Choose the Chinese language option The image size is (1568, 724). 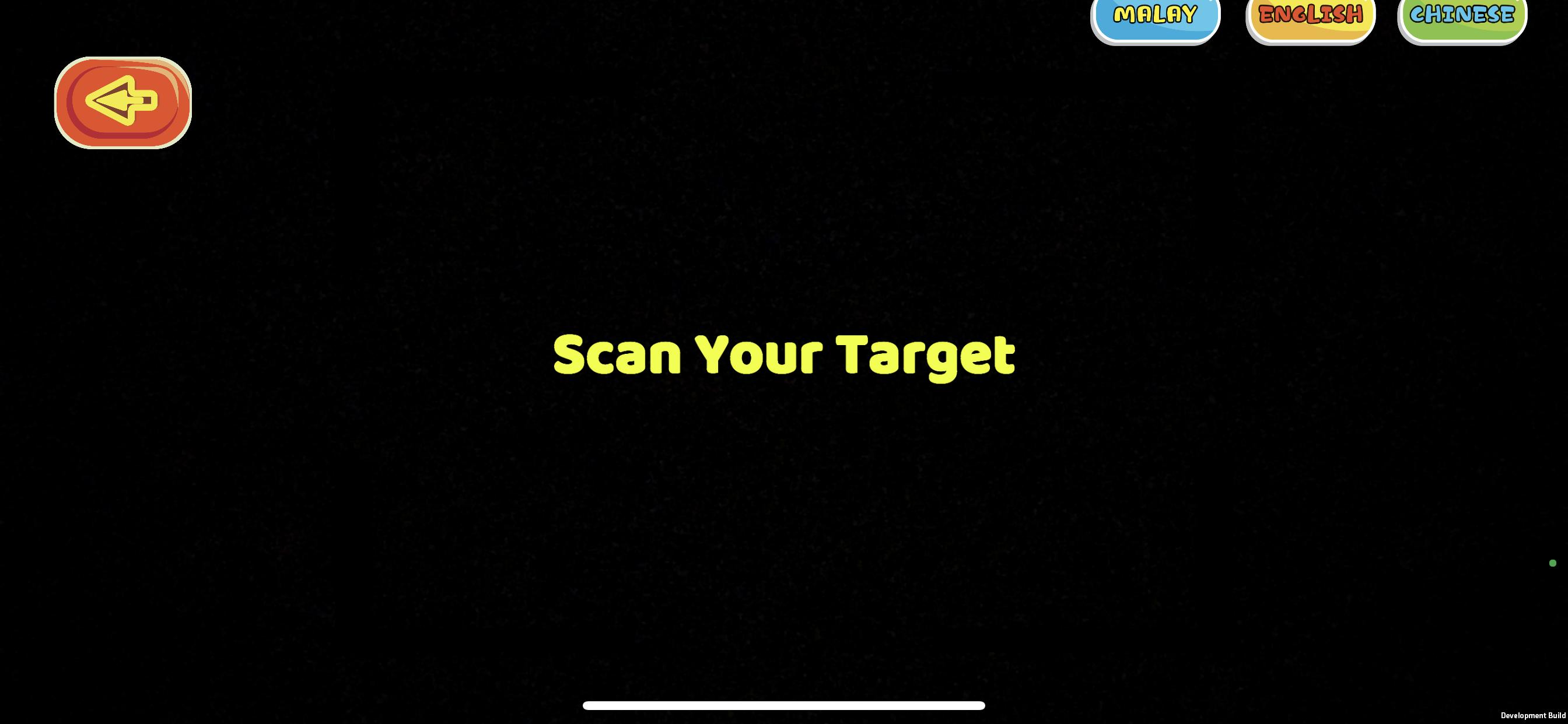click(1461, 17)
